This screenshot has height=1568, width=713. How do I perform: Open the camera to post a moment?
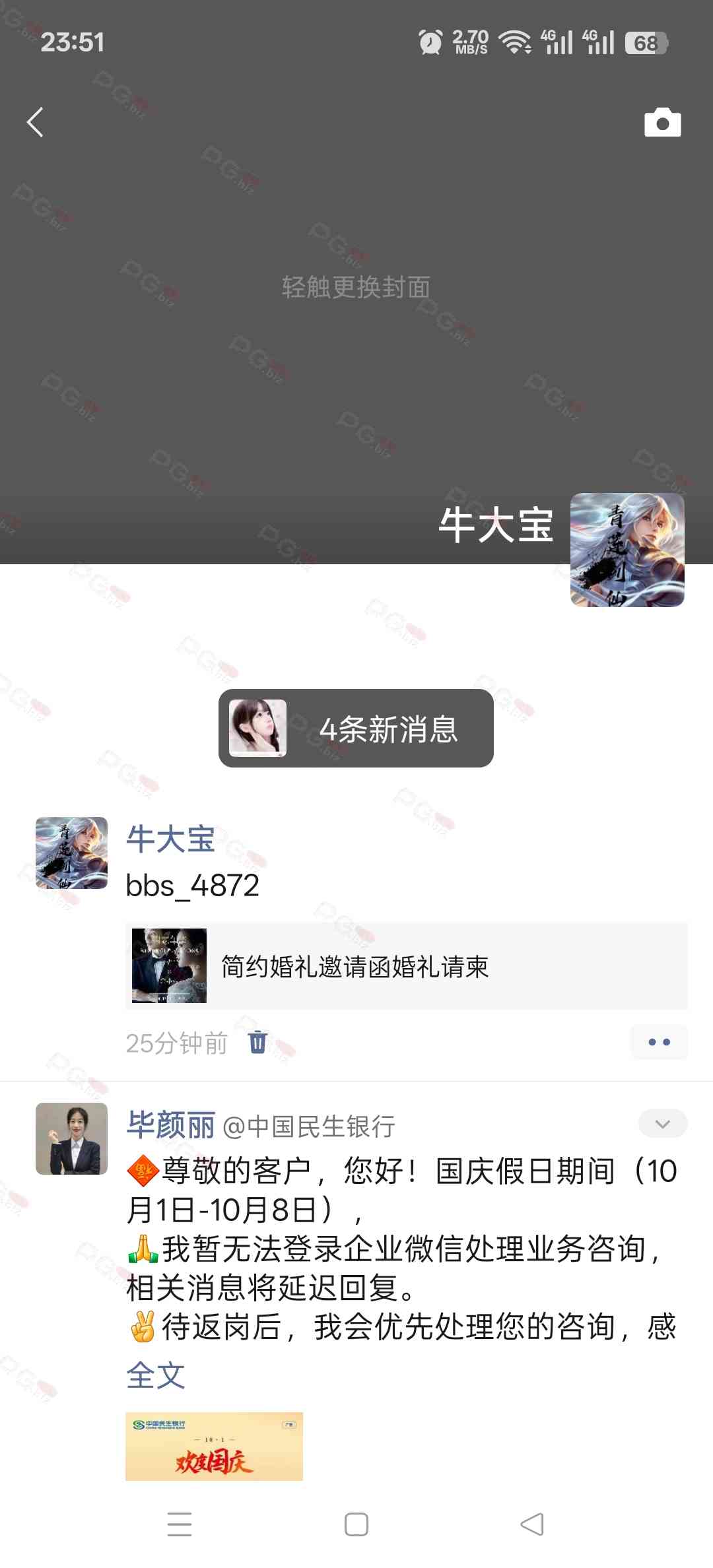tap(662, 123)
